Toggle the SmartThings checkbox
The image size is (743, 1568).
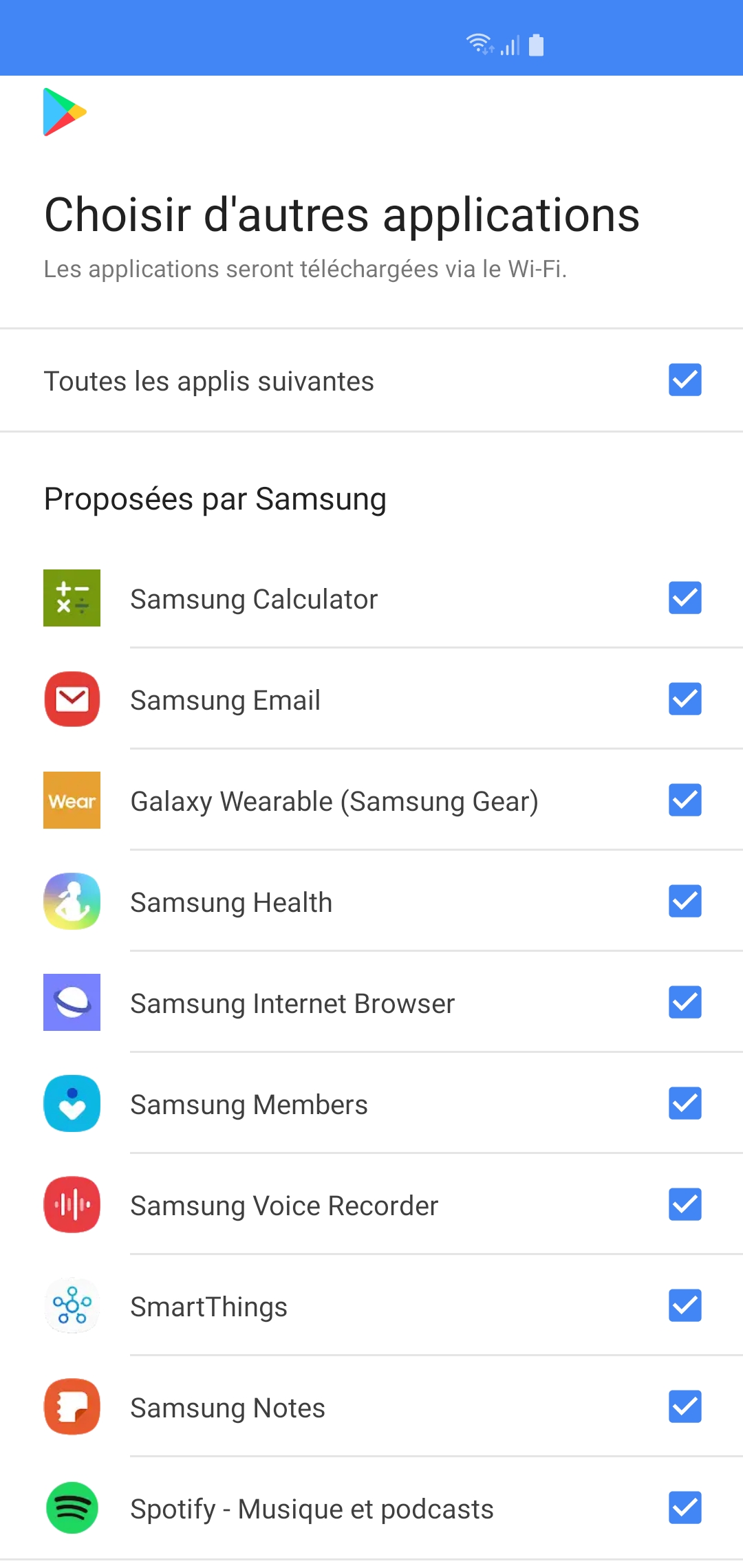coord(685,1305)
